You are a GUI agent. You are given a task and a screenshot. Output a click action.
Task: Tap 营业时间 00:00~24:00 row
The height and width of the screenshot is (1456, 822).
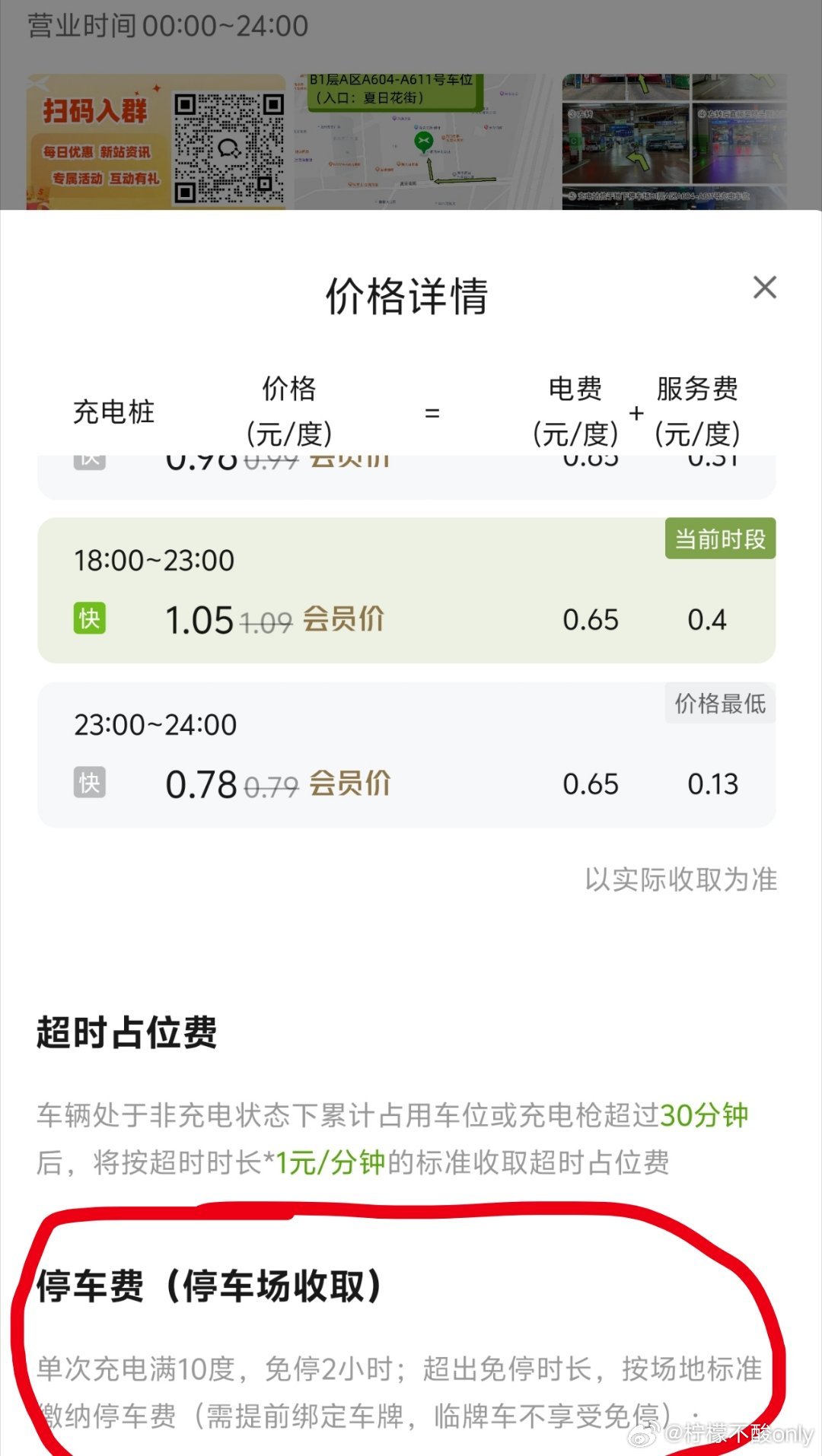pos(167,25)
